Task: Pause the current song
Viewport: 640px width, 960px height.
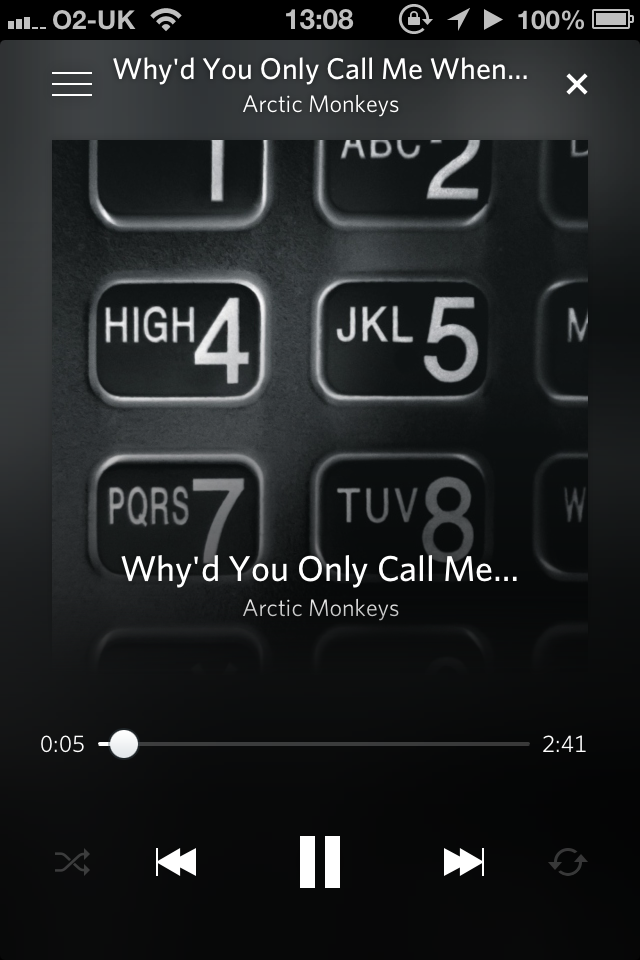Action: click(320, 862)
